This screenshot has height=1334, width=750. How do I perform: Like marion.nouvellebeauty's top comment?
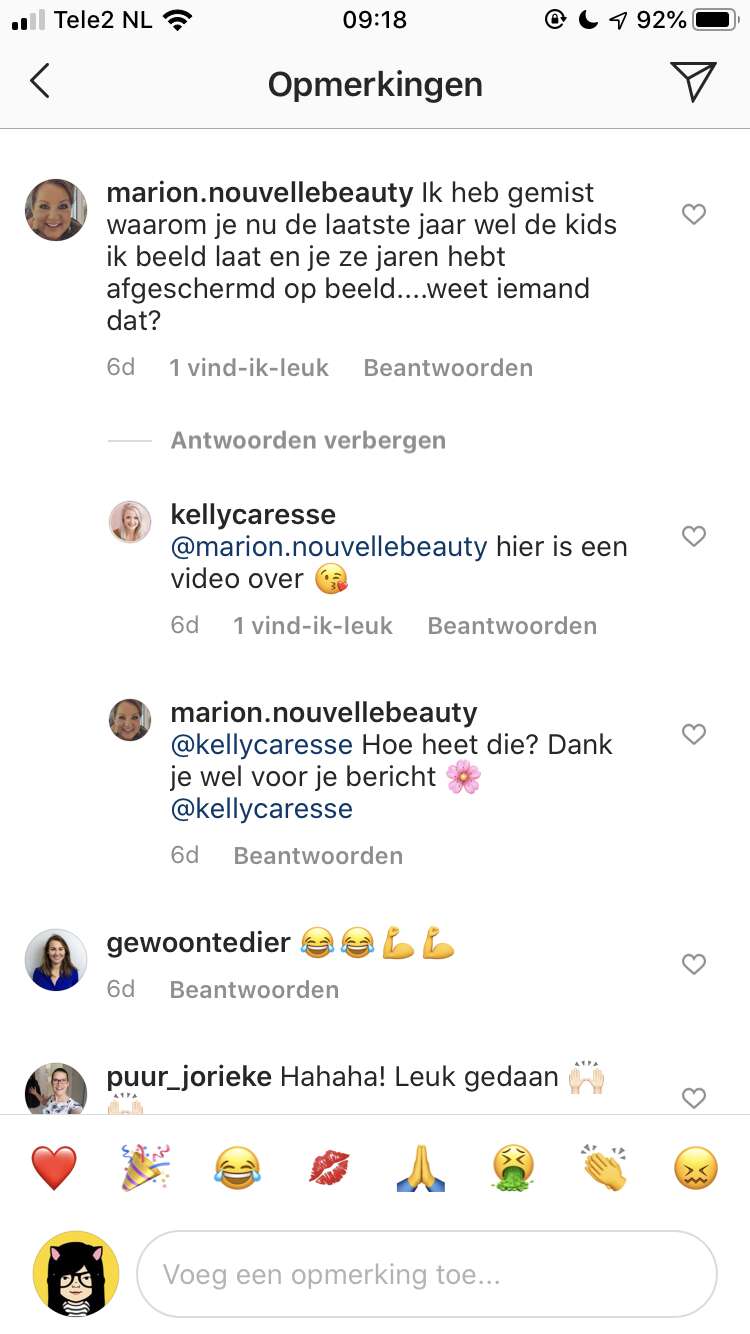(x=693, y=214)
